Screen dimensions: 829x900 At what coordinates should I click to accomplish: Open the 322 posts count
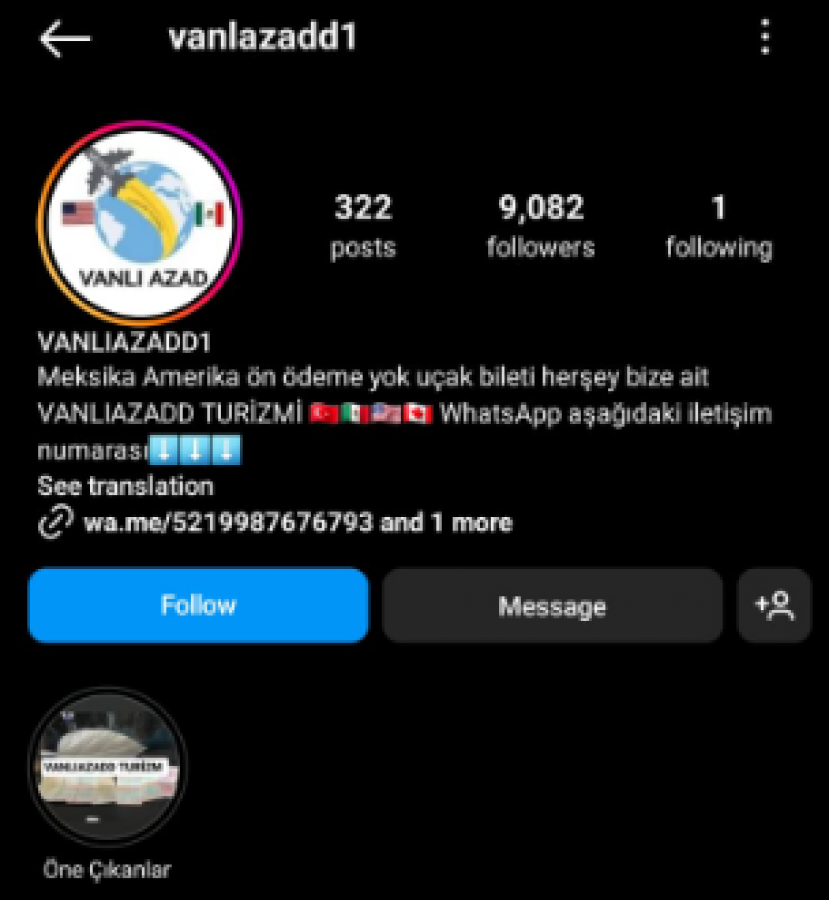click(363, 226)
